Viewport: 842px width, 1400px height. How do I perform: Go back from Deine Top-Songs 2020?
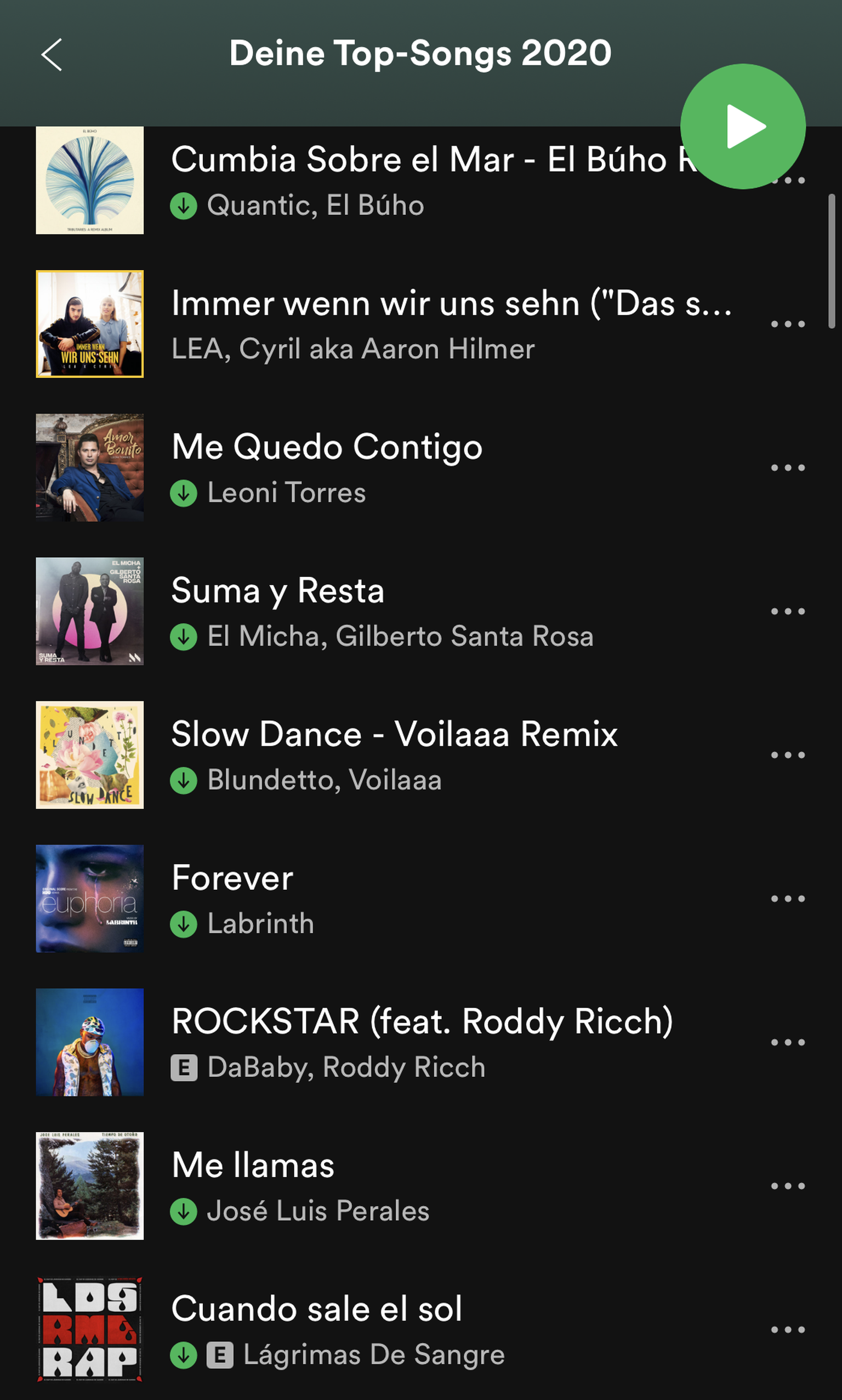pos(52,55)
